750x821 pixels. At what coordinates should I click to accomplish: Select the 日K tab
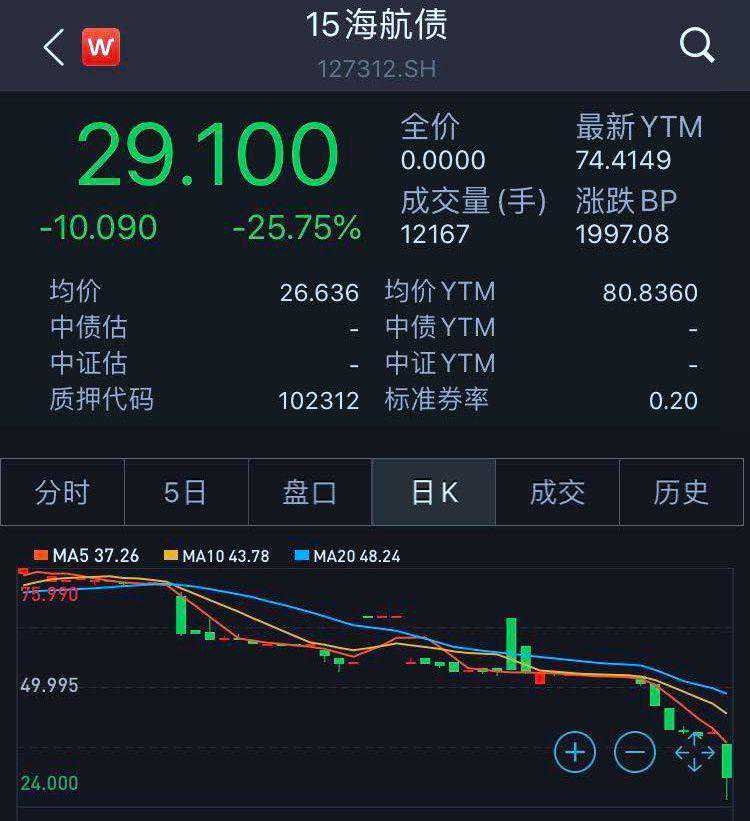coord(434,492)
